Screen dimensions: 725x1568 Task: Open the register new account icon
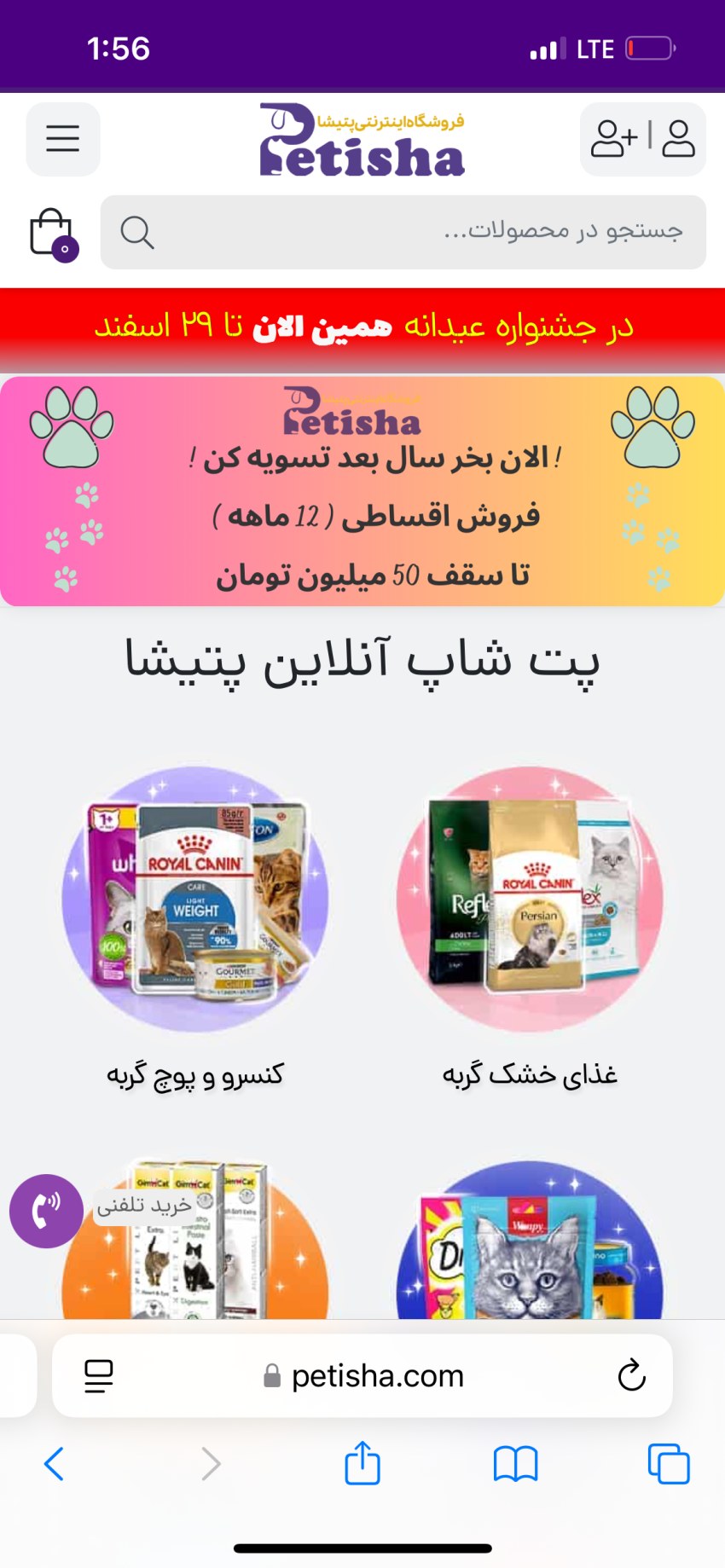(x=614, y=139)
